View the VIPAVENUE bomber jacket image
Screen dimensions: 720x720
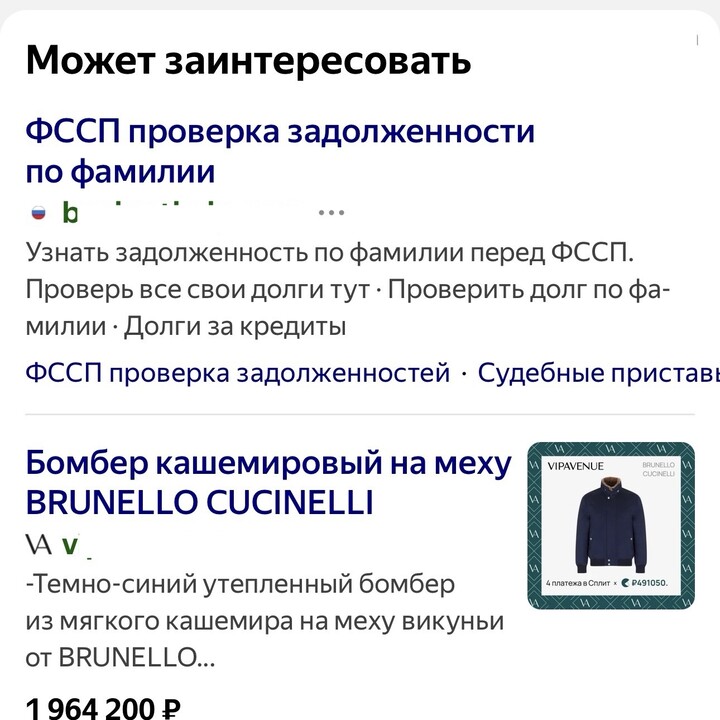tap(611, 526)
